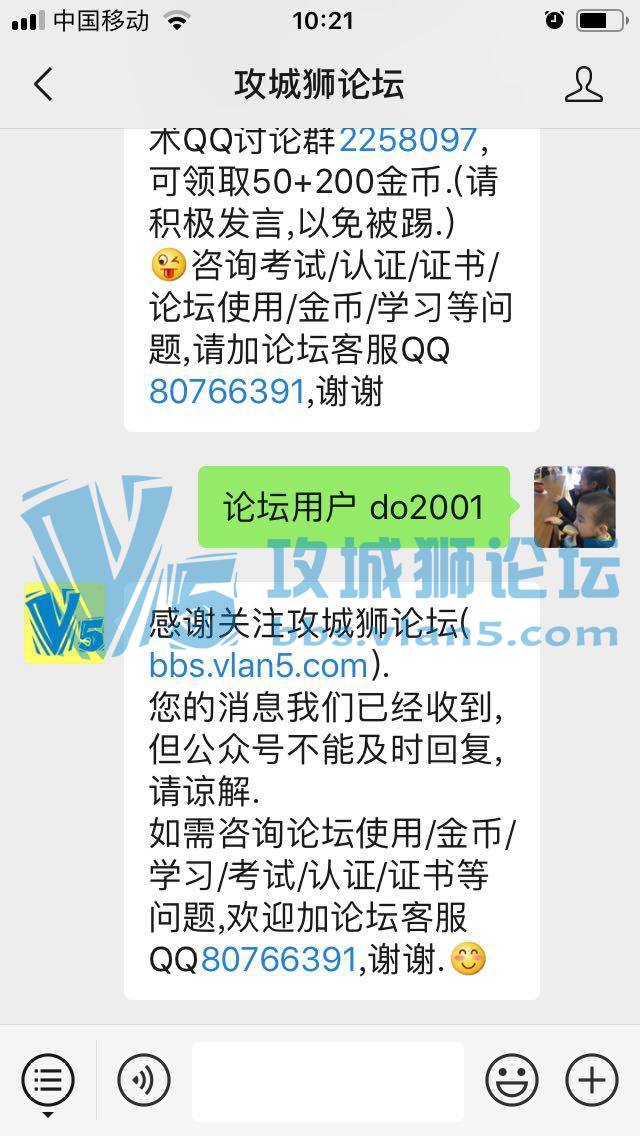
Task: Switch to the official account menu
Action: pyautogui.click(x=48, y=1080)
